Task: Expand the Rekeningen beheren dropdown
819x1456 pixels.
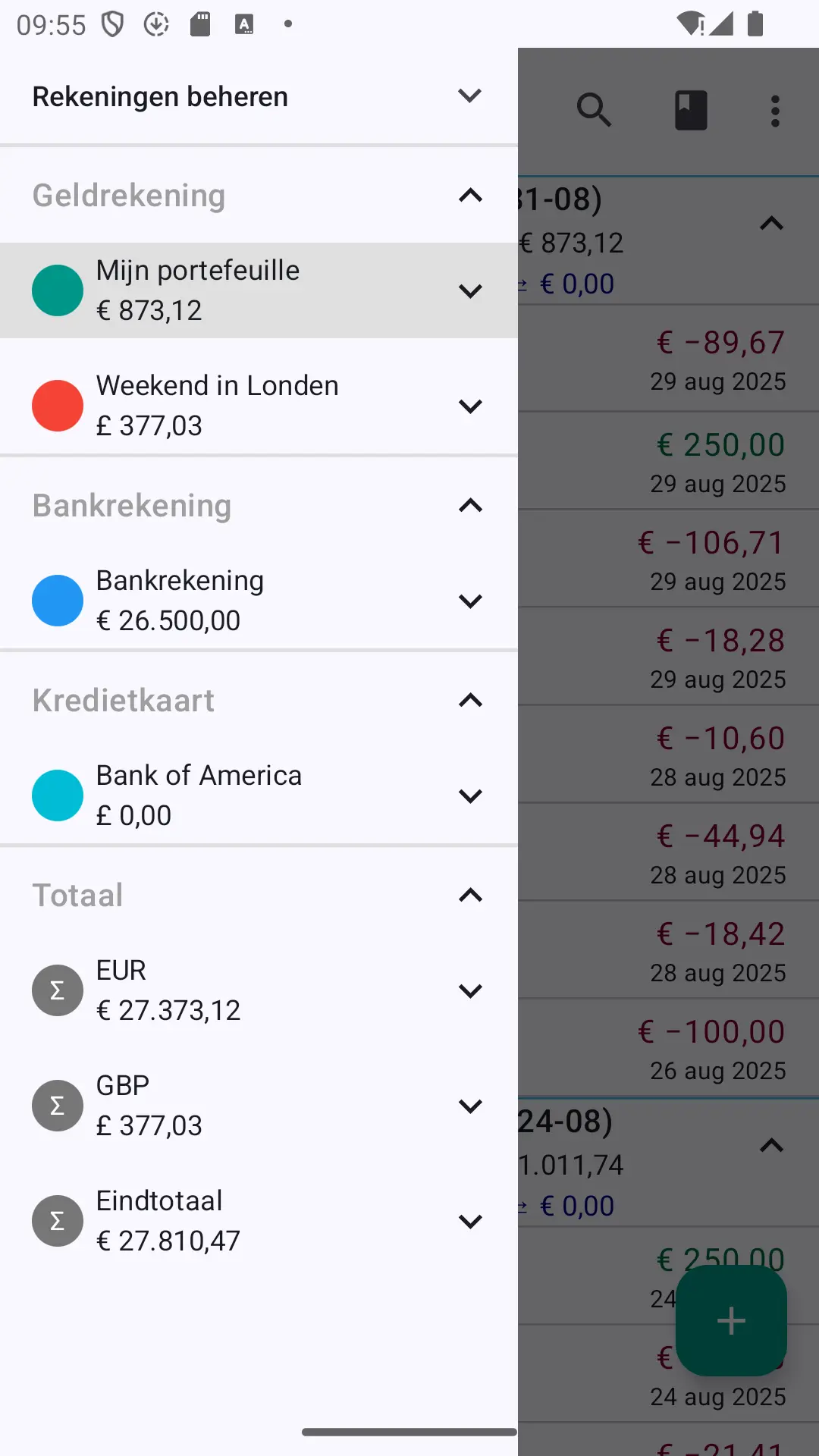Action: click(x=470, y=96)
